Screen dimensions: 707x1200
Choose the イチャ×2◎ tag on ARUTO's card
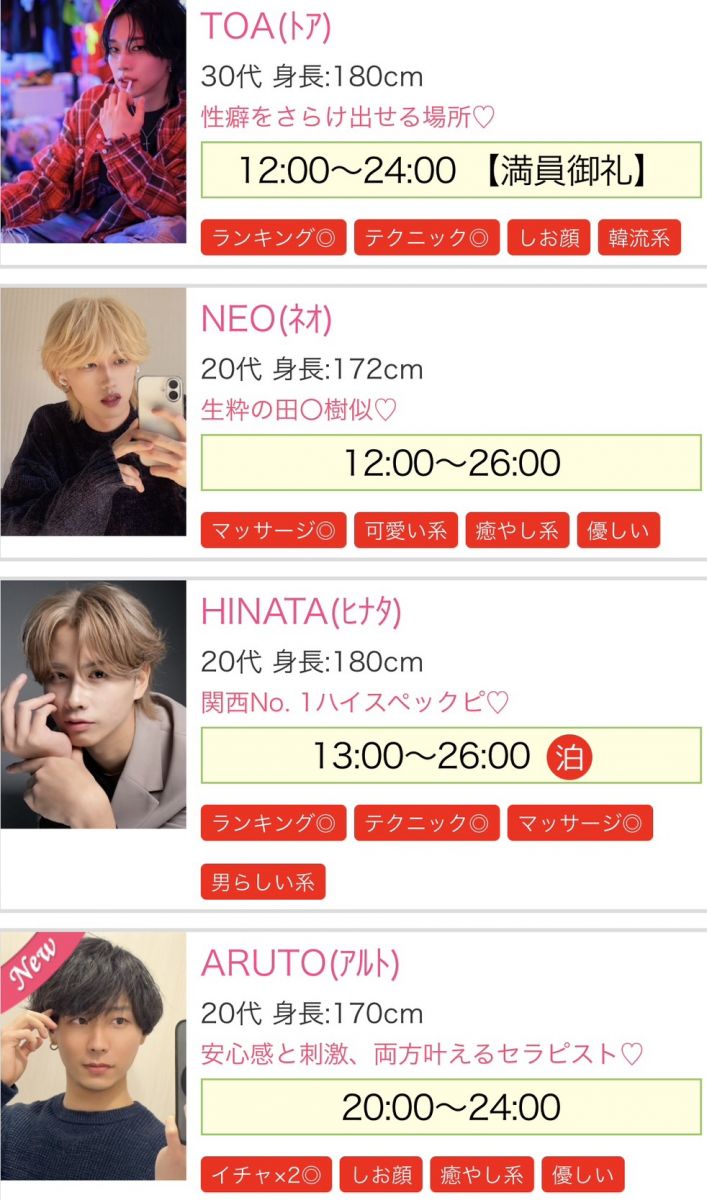point(265,1174)
